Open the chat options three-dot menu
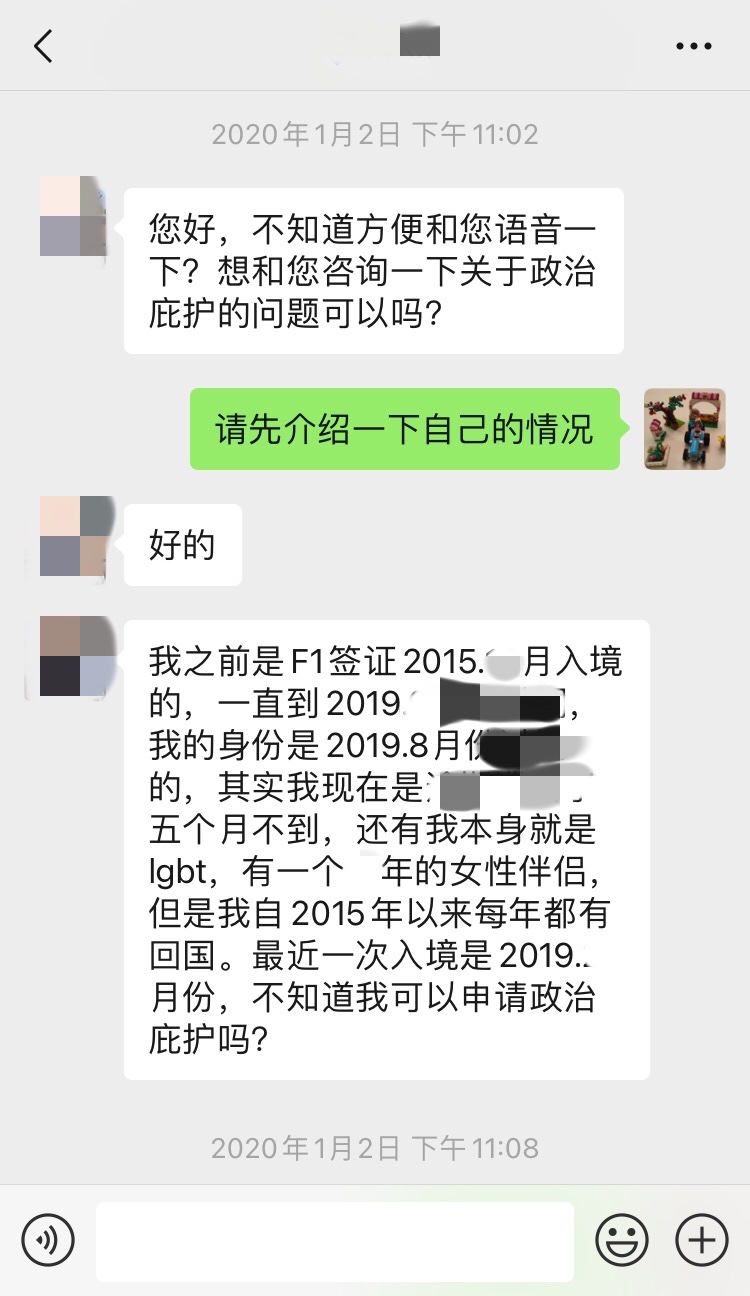750x1296 pixels. (693, 47)
